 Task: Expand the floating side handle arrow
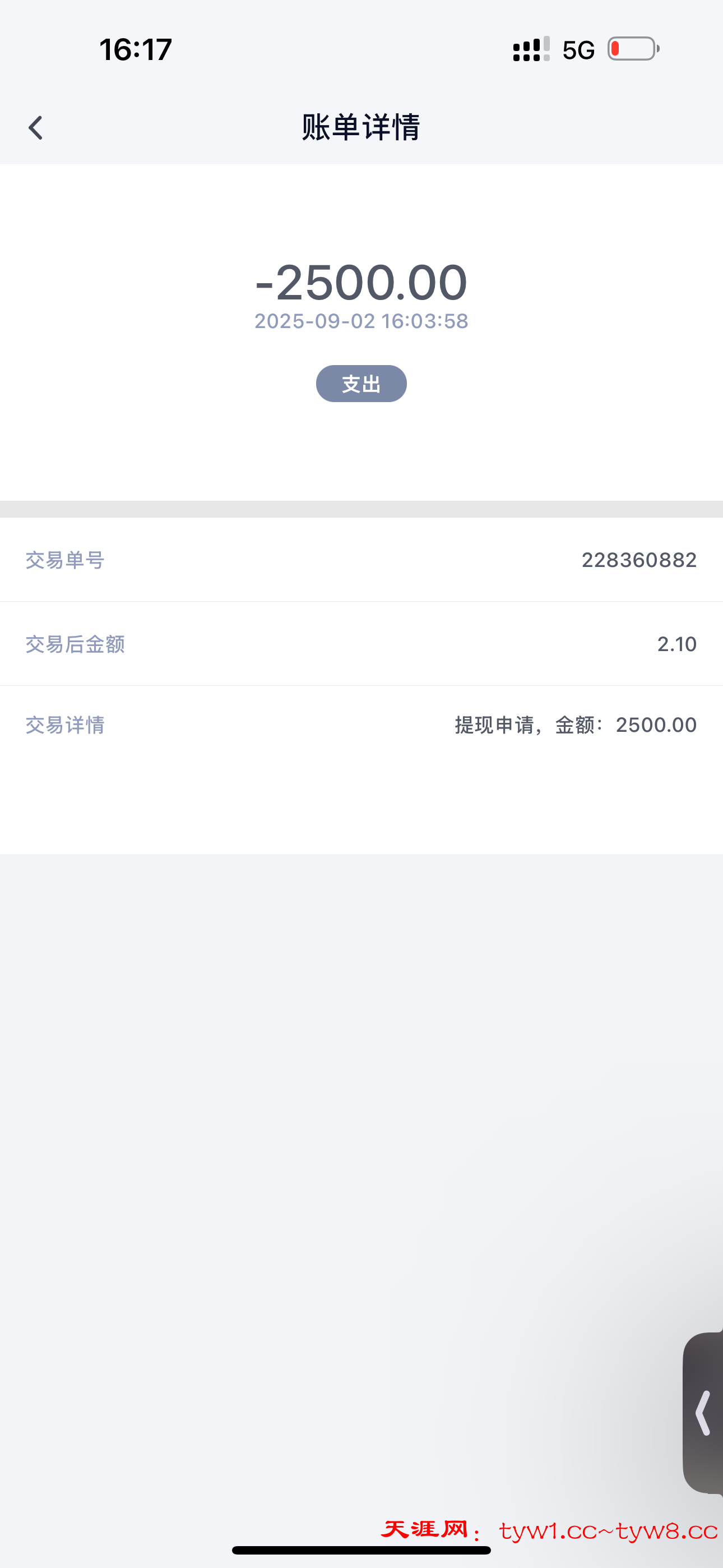coord(703,1413)
